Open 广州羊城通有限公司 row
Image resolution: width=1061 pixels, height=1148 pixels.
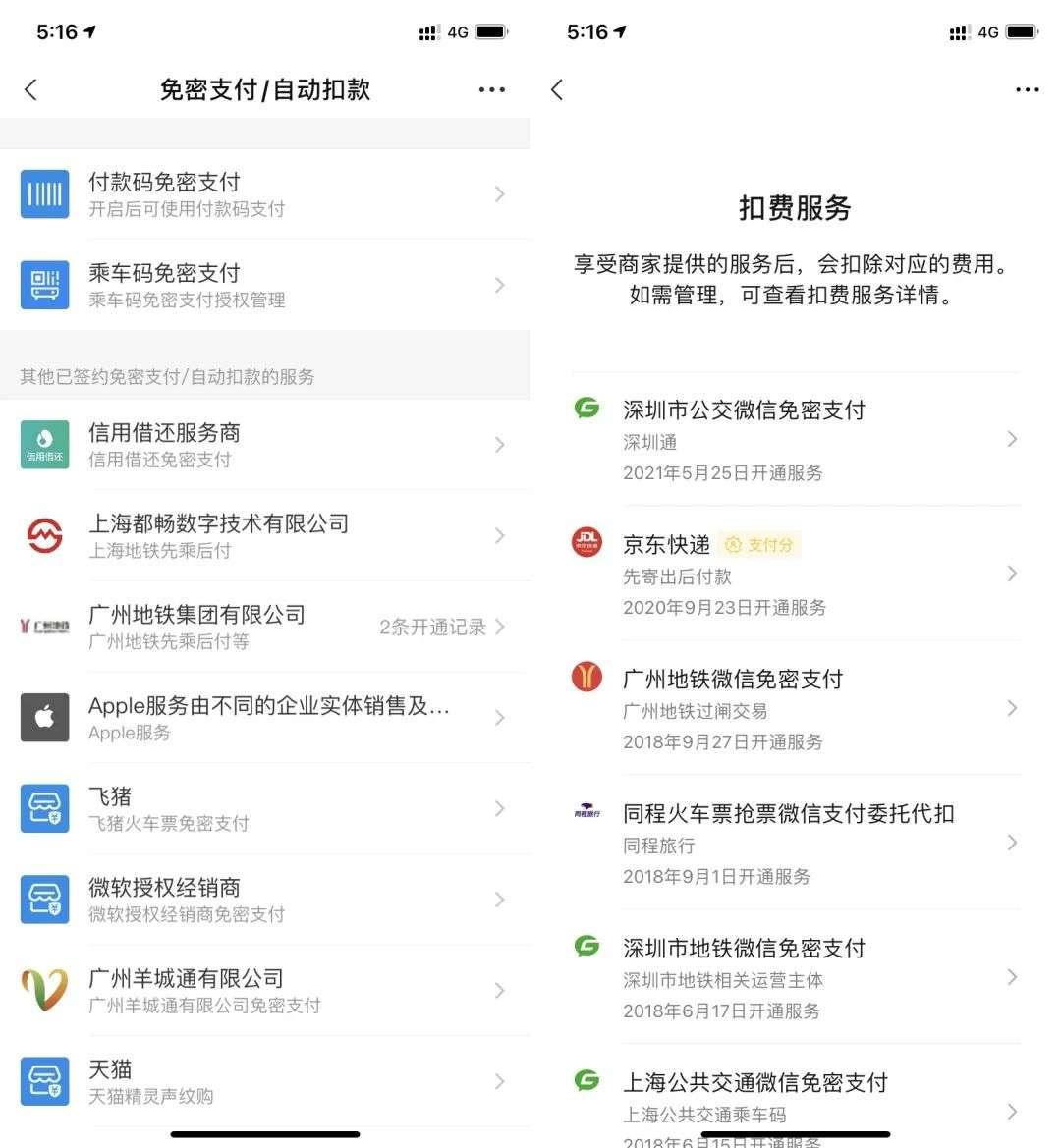pos(265,990)
